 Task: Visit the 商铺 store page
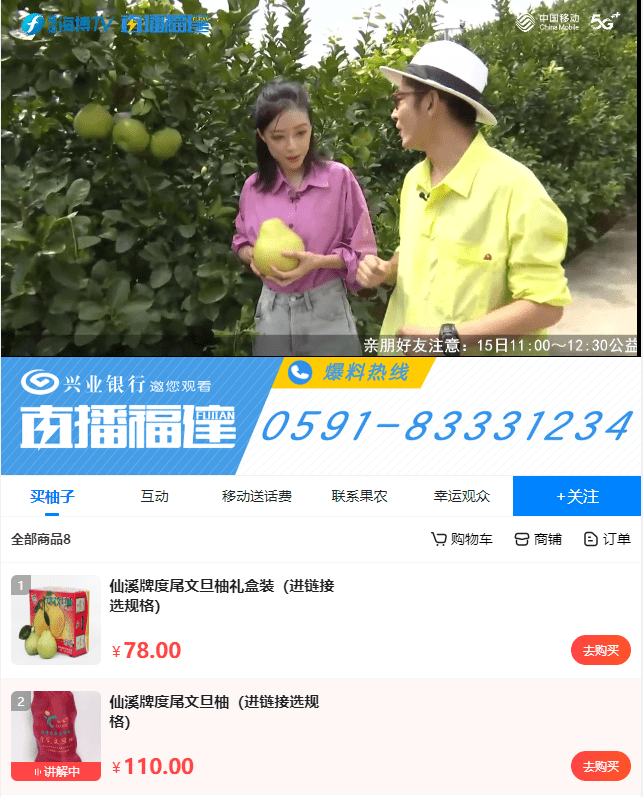538,539
